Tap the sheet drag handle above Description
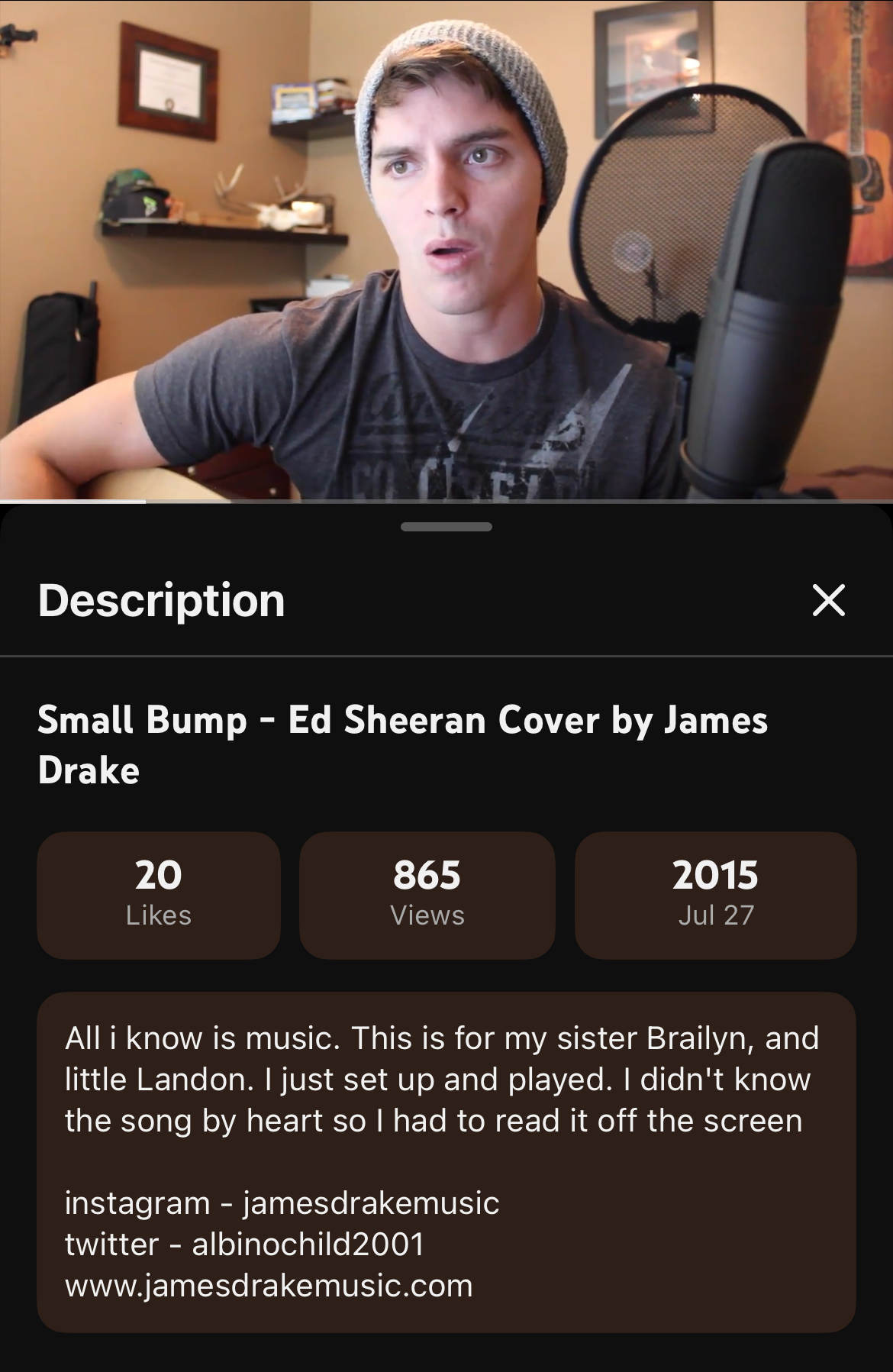This screenshot has height=1372, width=893. click(446, 527)
